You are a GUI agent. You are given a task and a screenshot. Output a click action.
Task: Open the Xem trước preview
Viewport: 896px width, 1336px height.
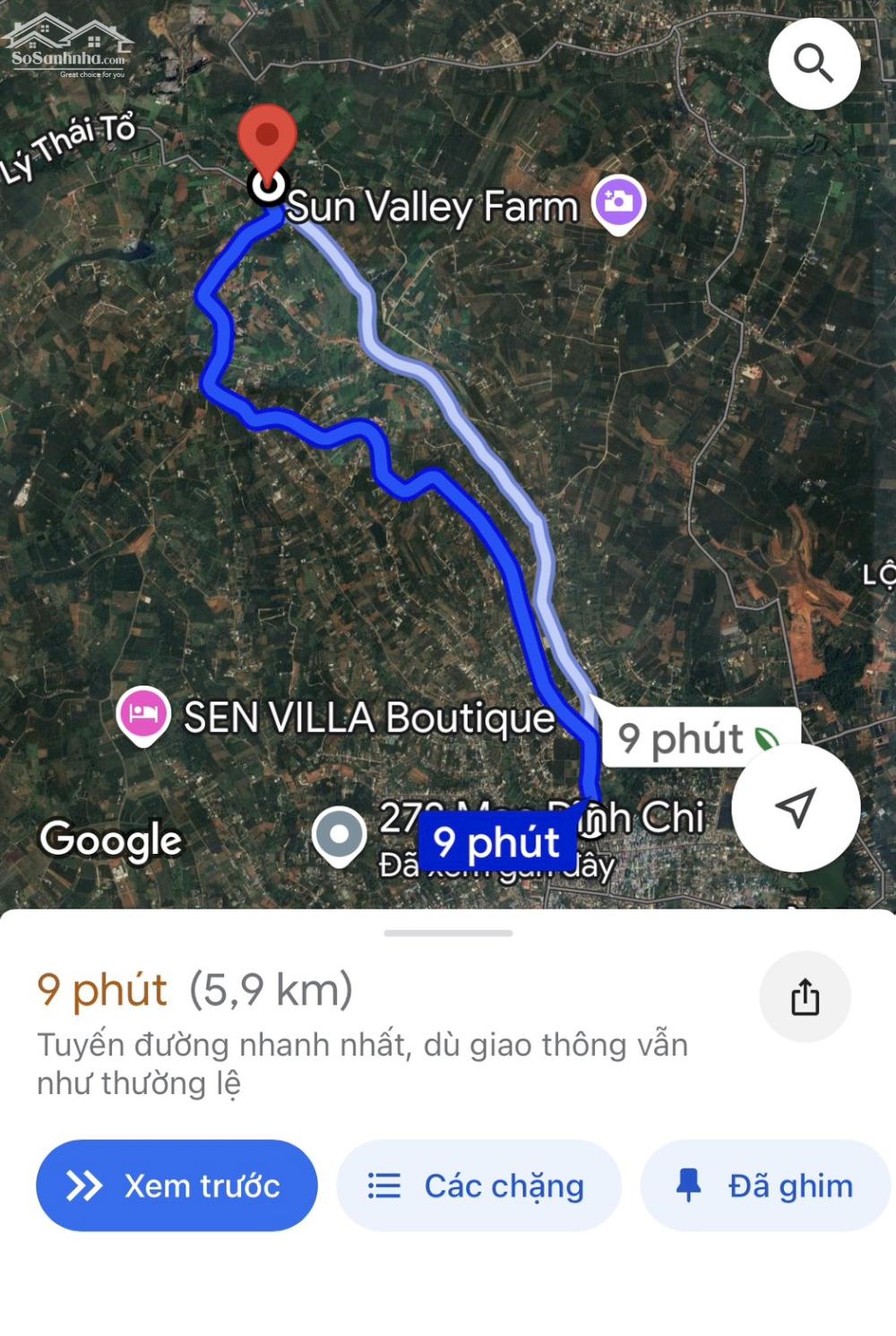click(176, 1185)
